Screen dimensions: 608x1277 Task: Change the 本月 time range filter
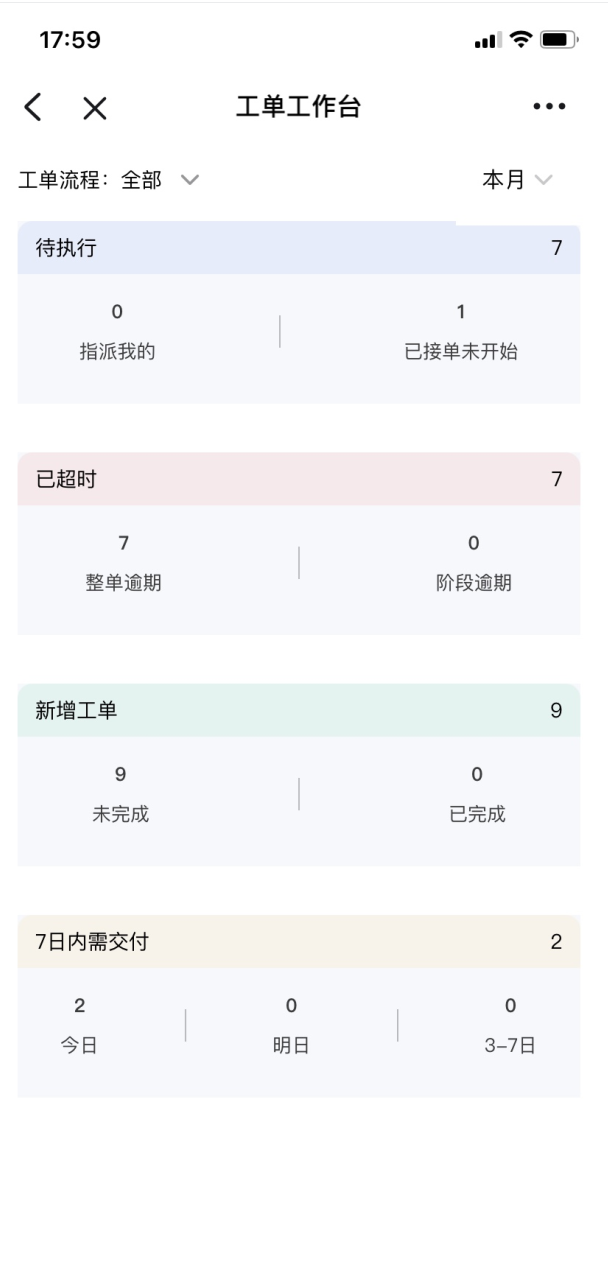coord(517,180)
